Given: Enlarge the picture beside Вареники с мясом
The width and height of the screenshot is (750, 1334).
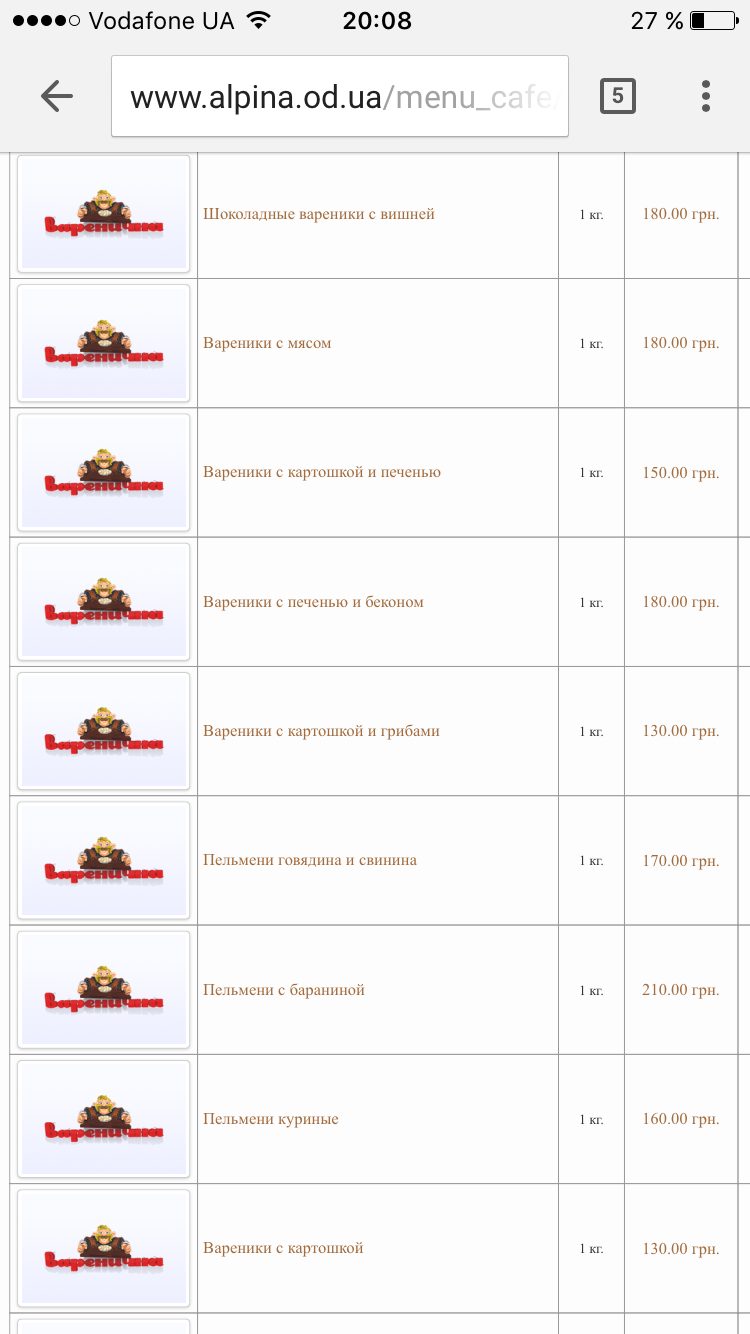Looking at the screenshot, I should pos(104,343).
